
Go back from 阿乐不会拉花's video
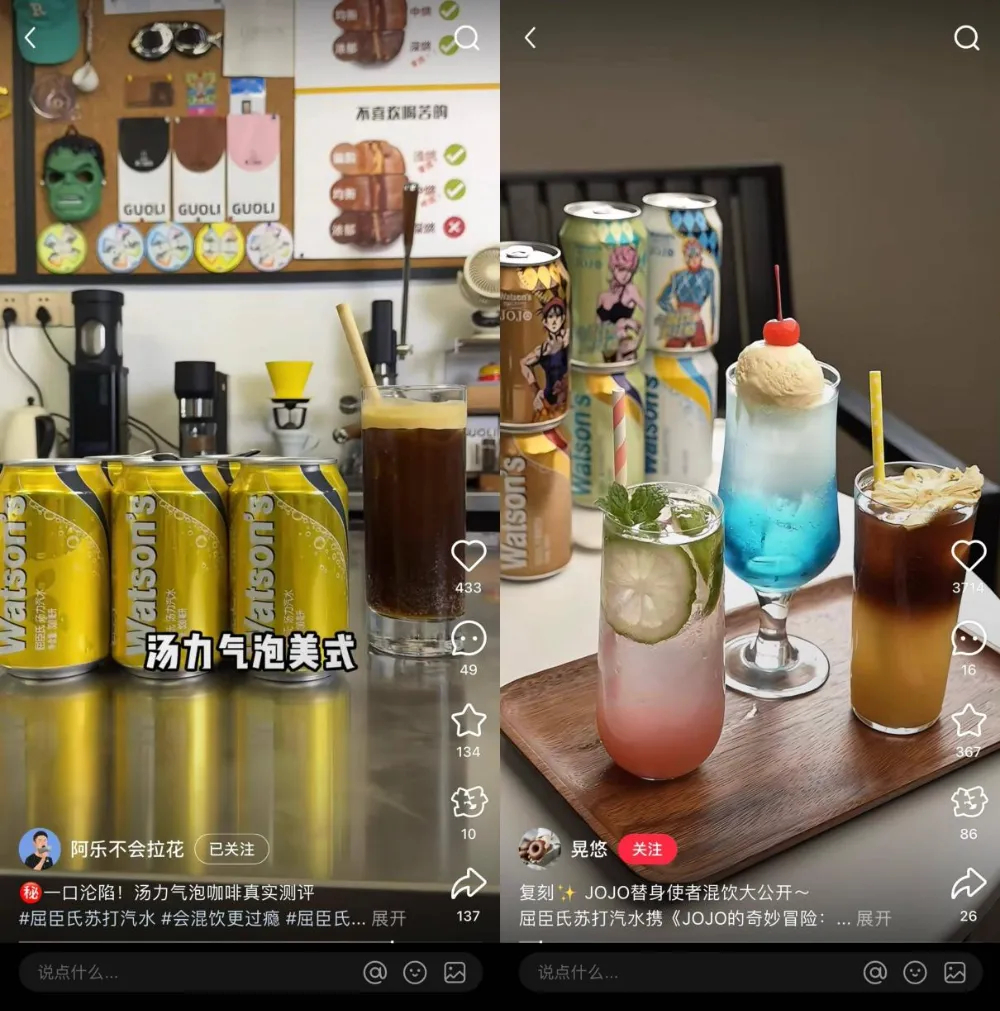[x=30, y=38]
